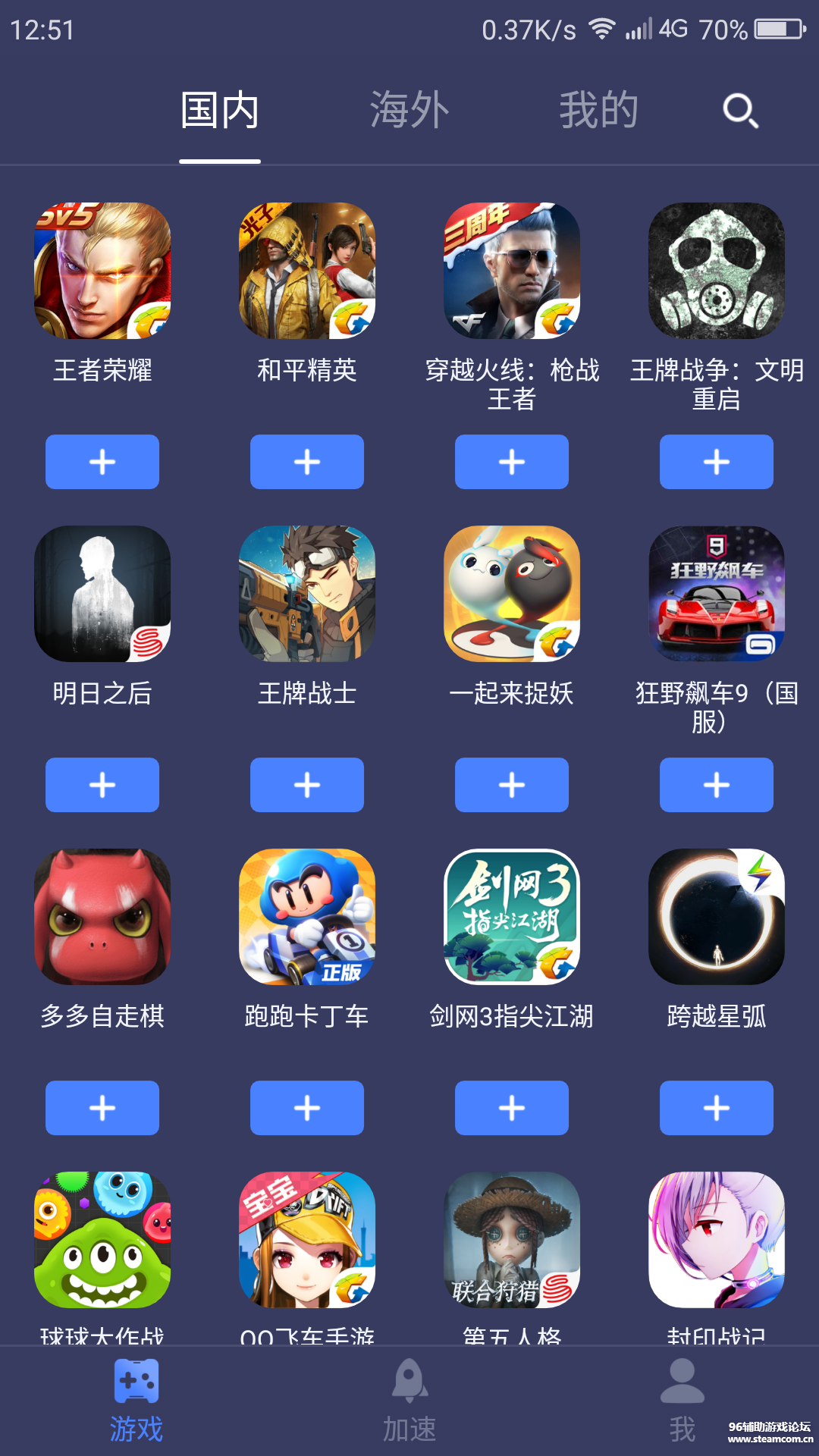Viewport: 819px width, 1456px height.
Task: Add 王者荣耀 using its plus button
Action: pyautogui.click(x=102, y=462)
